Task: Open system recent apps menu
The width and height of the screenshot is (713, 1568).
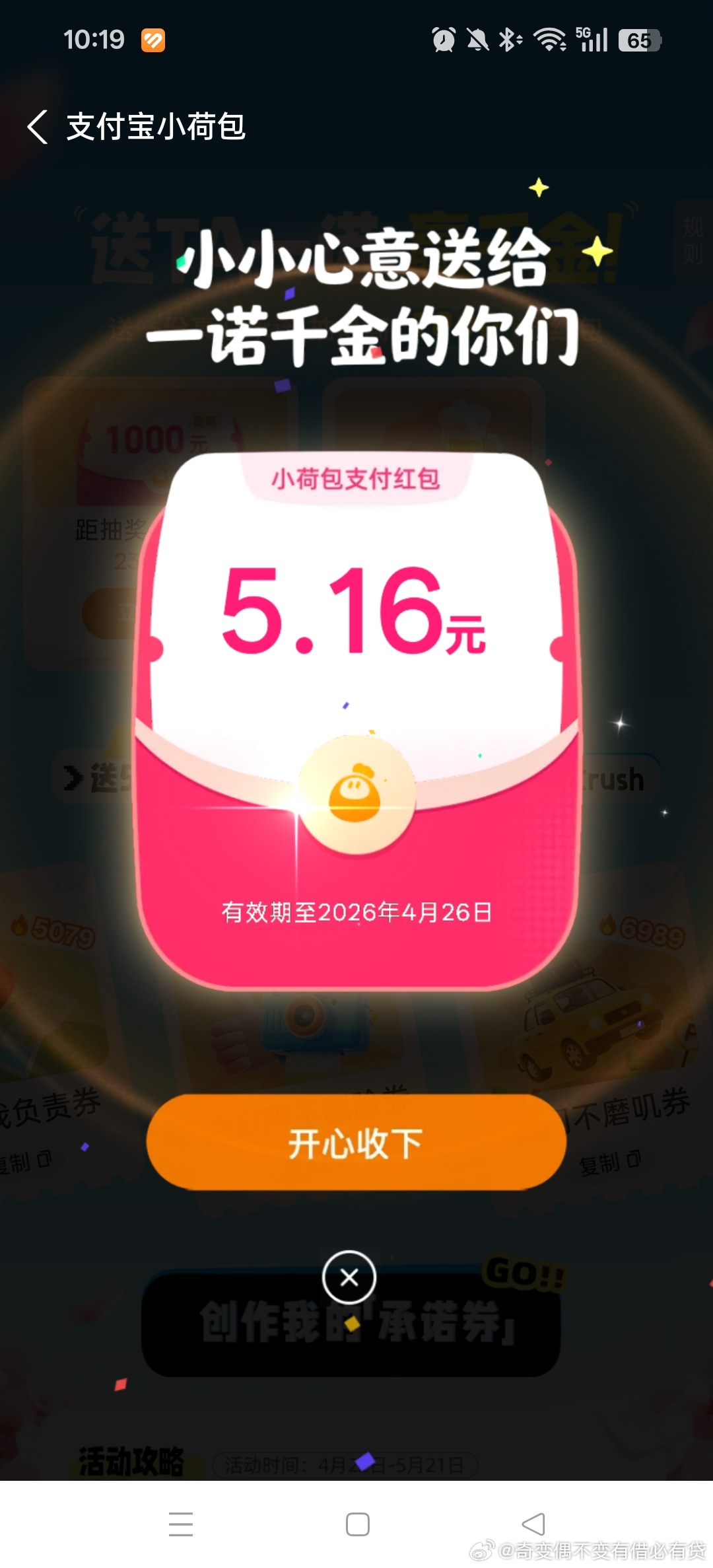Action: 181,1524
